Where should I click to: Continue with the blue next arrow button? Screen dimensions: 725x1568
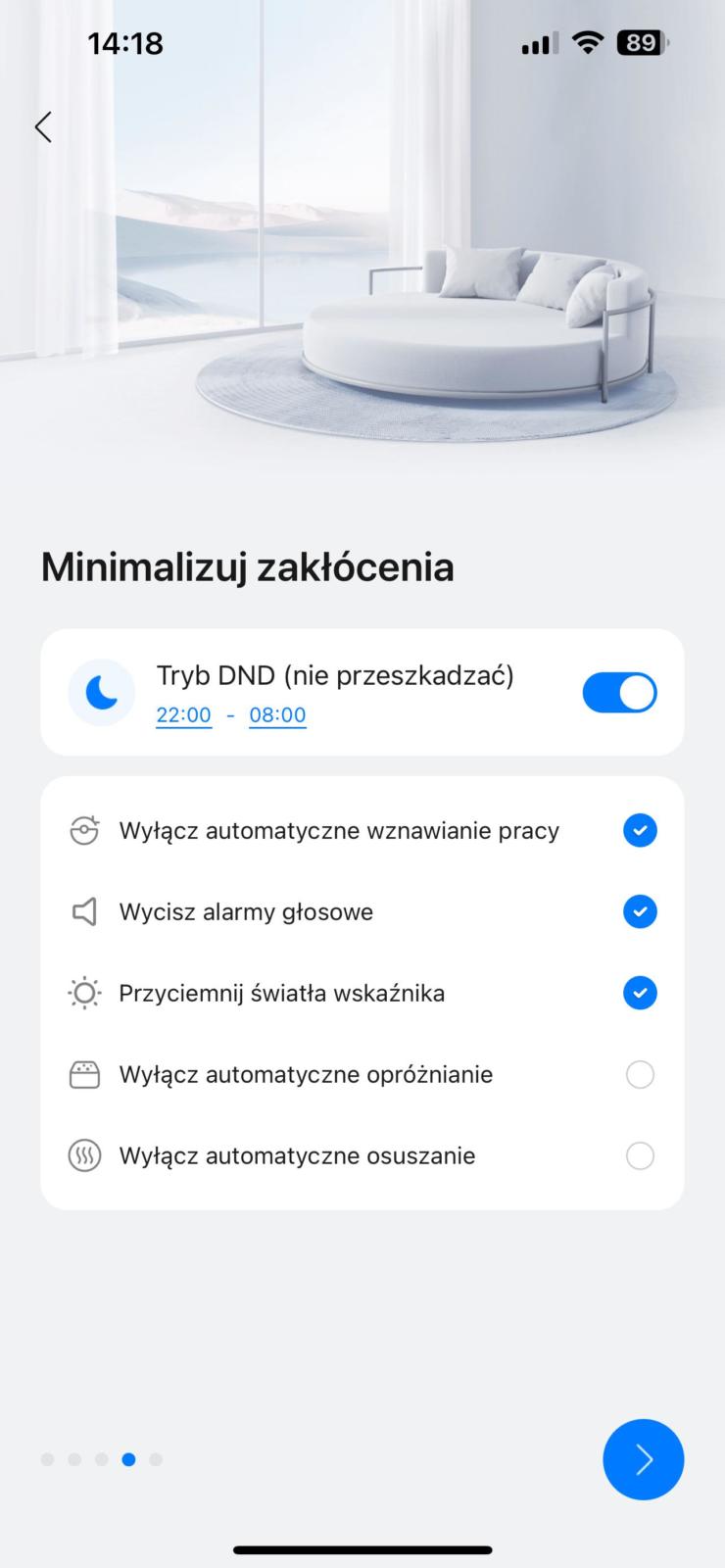[643, 1459]
